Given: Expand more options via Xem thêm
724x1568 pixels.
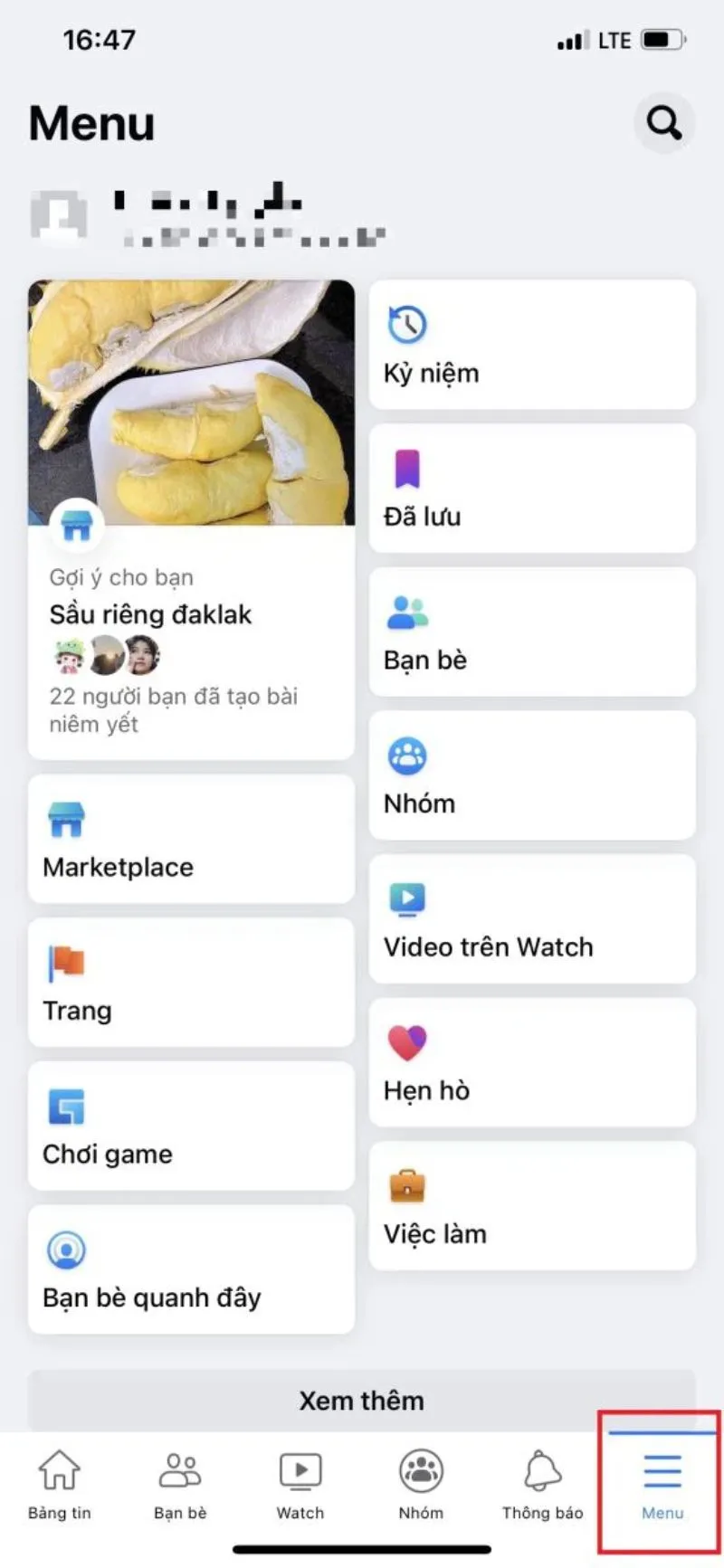Looking at the screenshot, I should tap(362, 1400).
